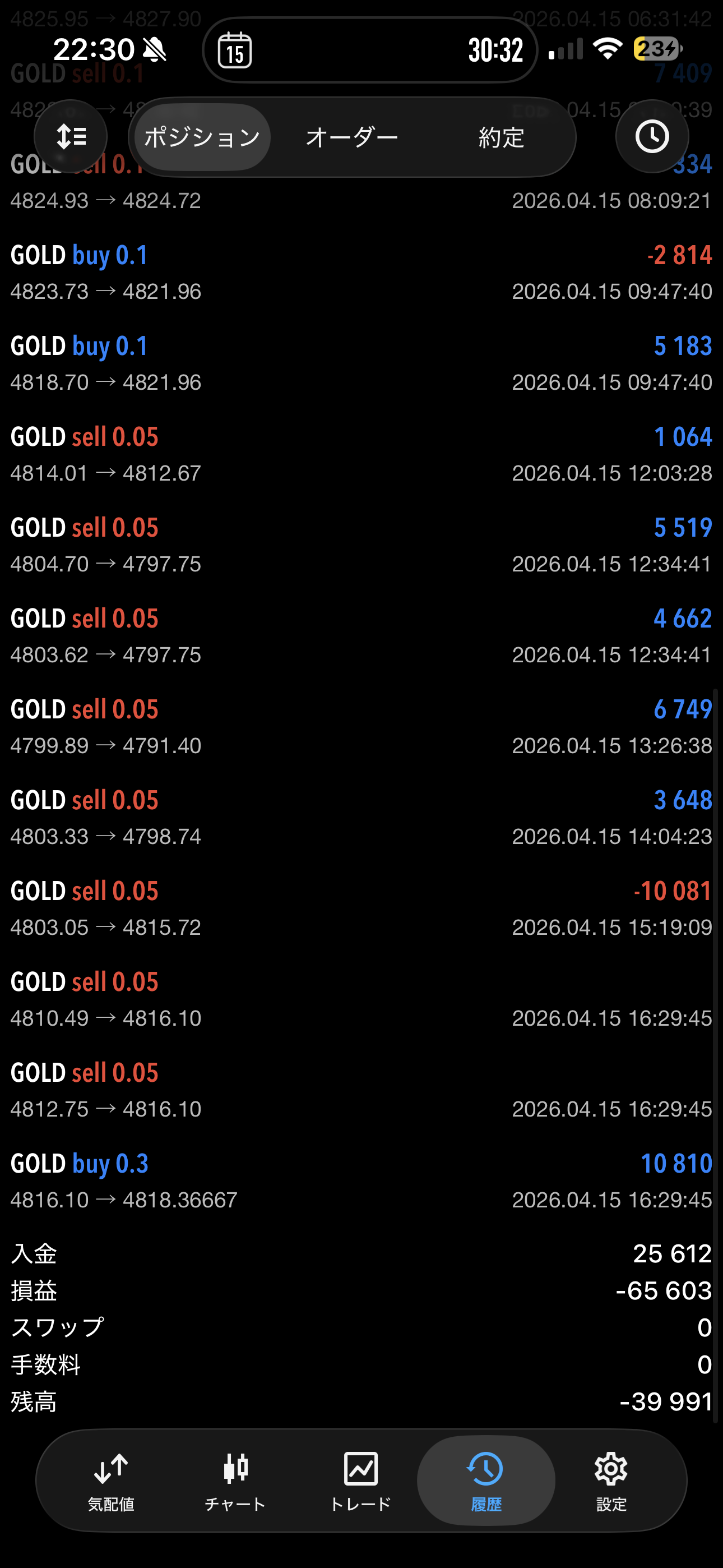
Task: Open the 設定 settings tab
Action: click(611, 1481)
